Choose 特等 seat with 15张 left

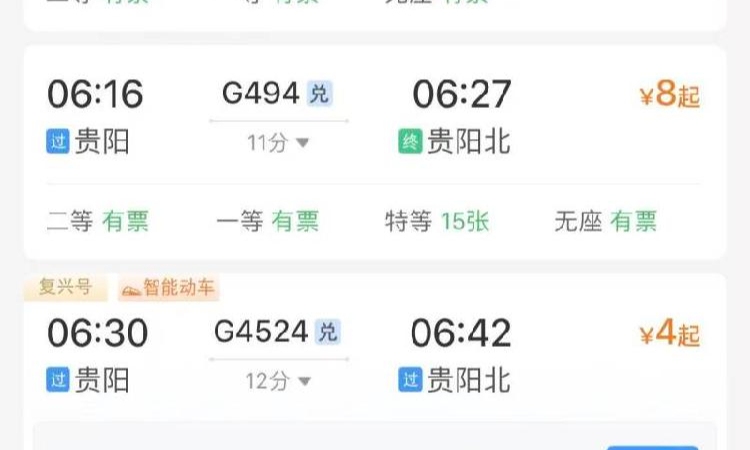[x=437, y=221]
